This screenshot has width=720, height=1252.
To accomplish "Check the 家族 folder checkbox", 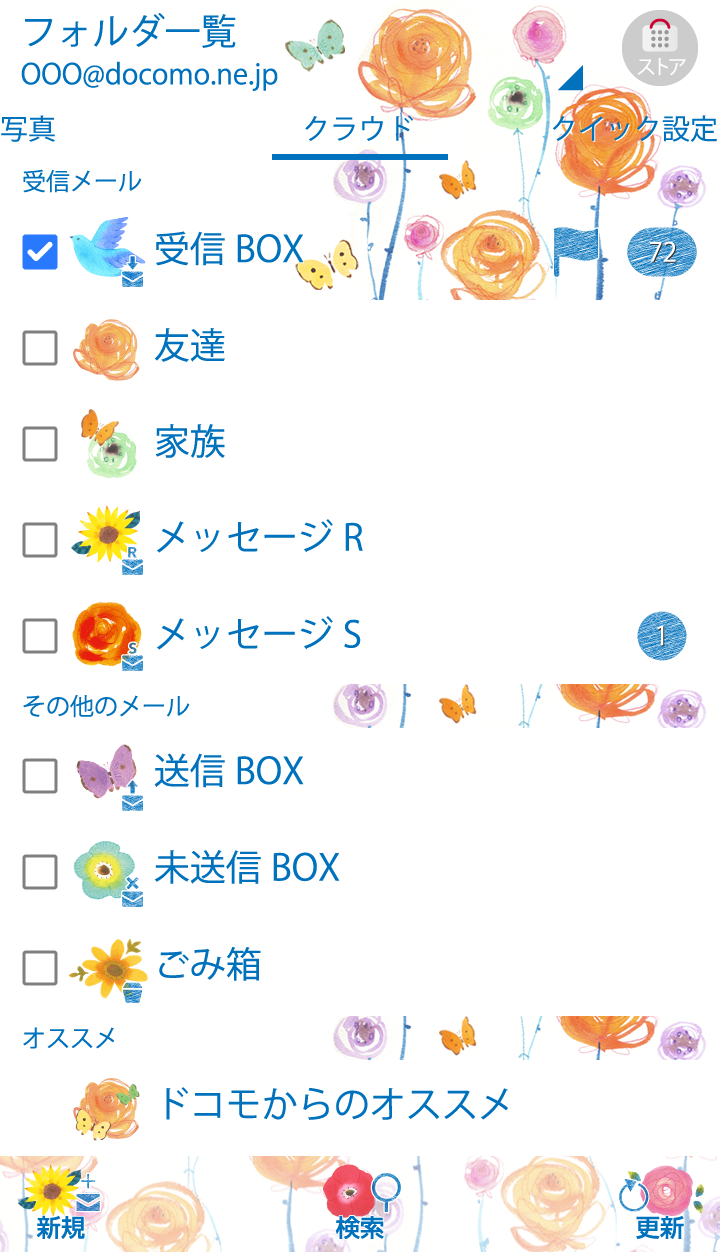I will [40, 444].
